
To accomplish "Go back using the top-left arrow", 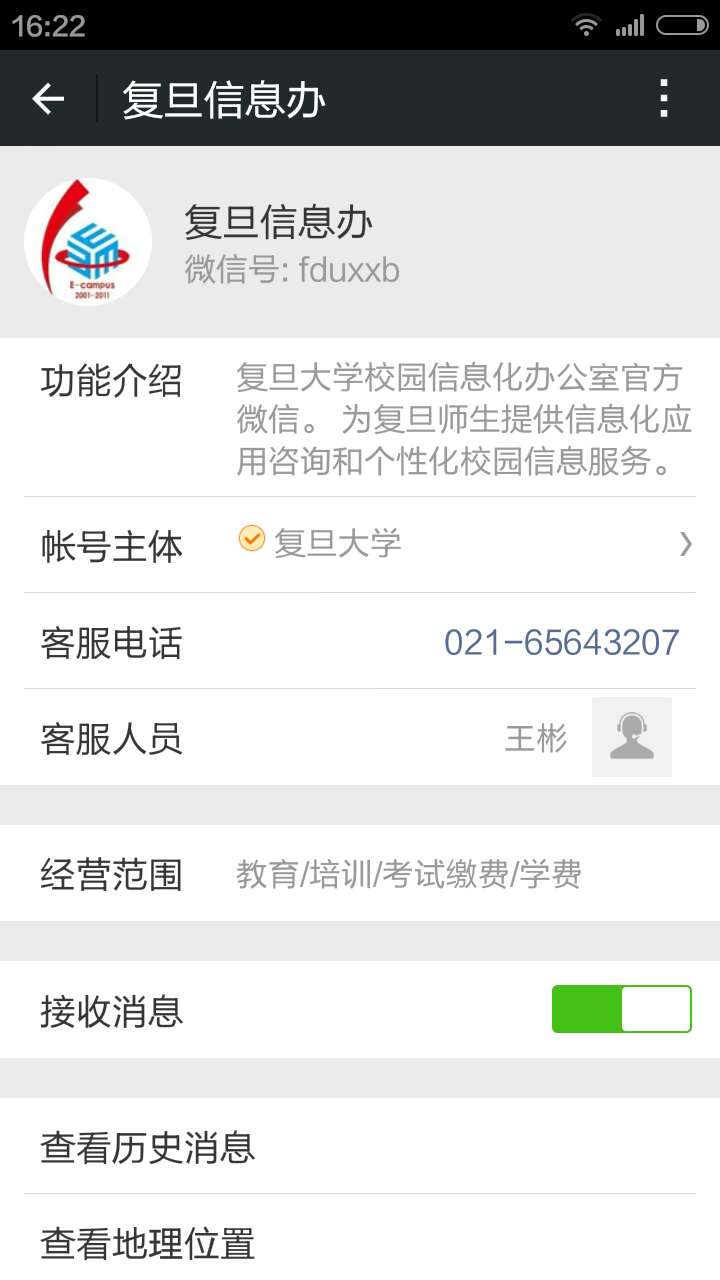I will (x=48, y=98).
